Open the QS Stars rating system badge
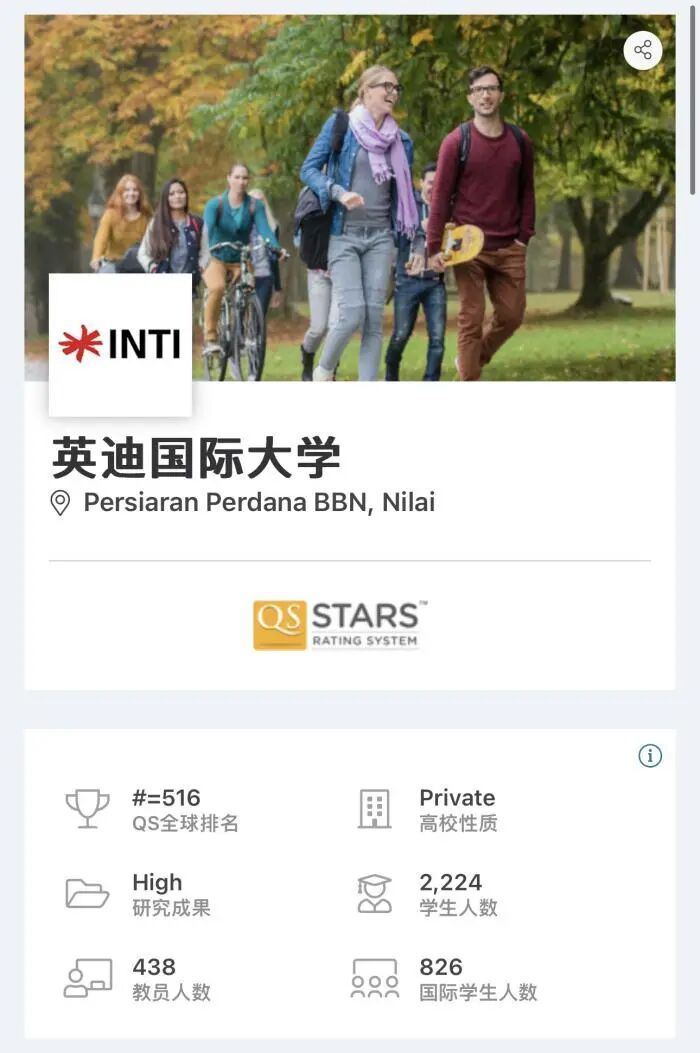Screen dimensions: 700x1053 click(x=340, y=625)
